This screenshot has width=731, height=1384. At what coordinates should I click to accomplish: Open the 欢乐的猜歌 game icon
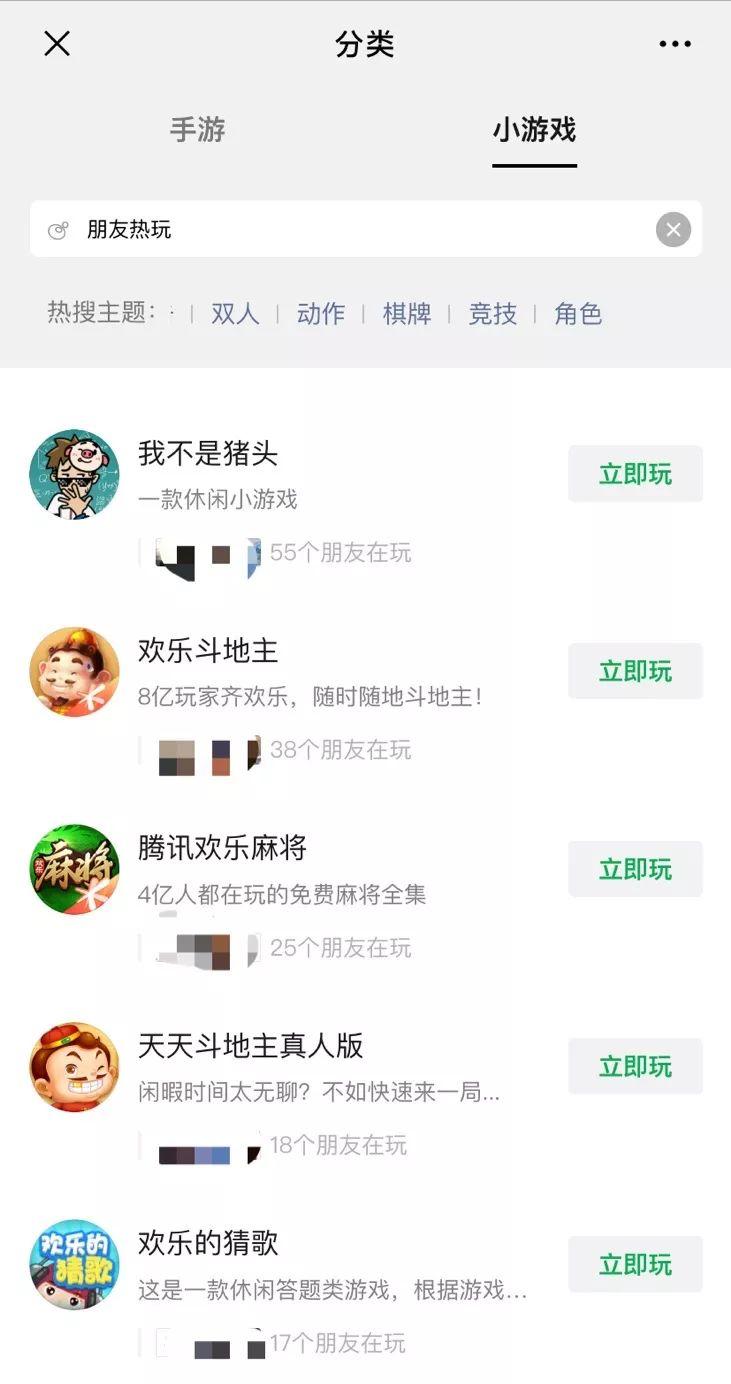(x=74, y=1264)
